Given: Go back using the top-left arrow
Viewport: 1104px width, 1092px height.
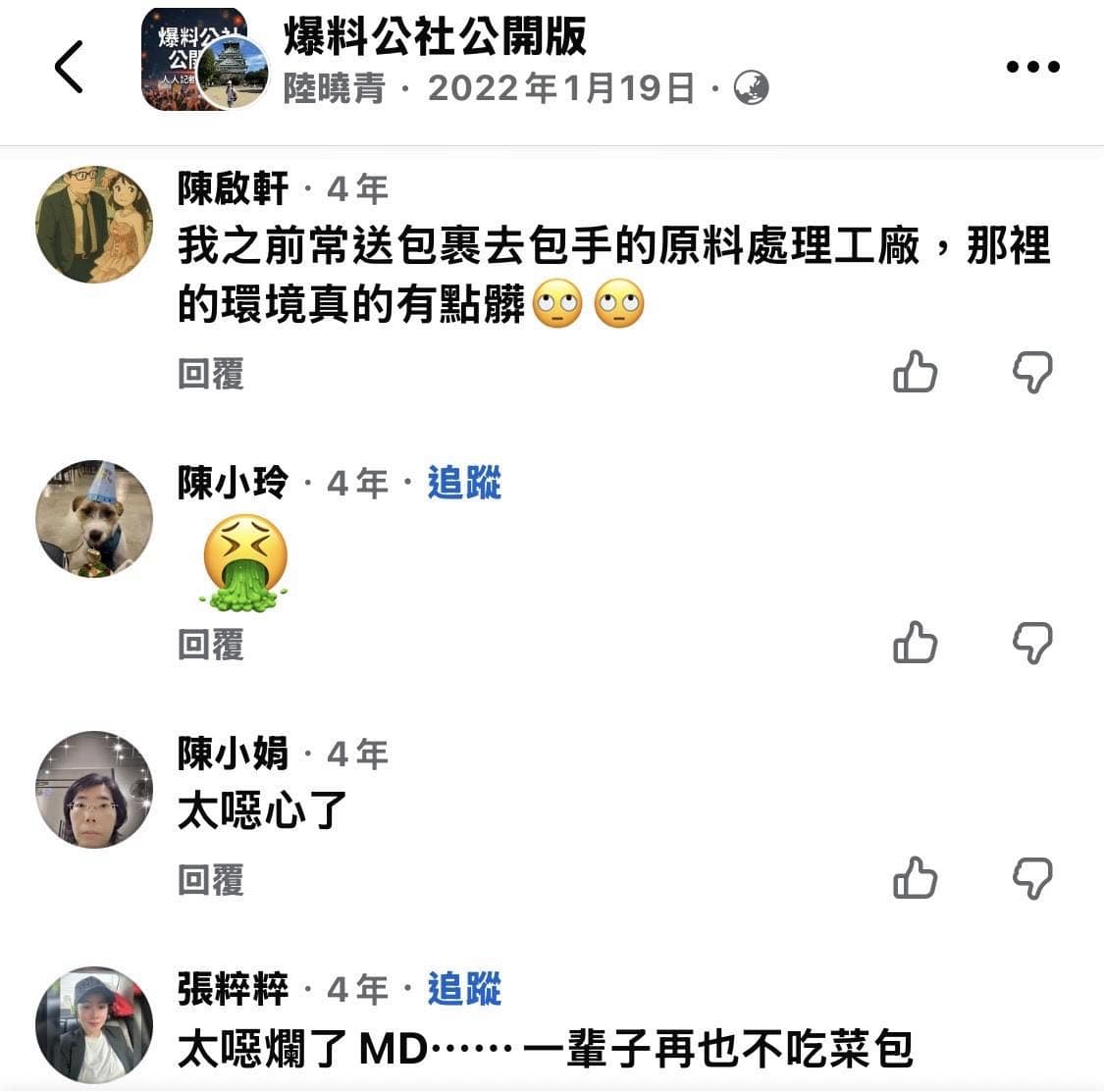Looking at the screenshot, I should (x=69, y=67).
